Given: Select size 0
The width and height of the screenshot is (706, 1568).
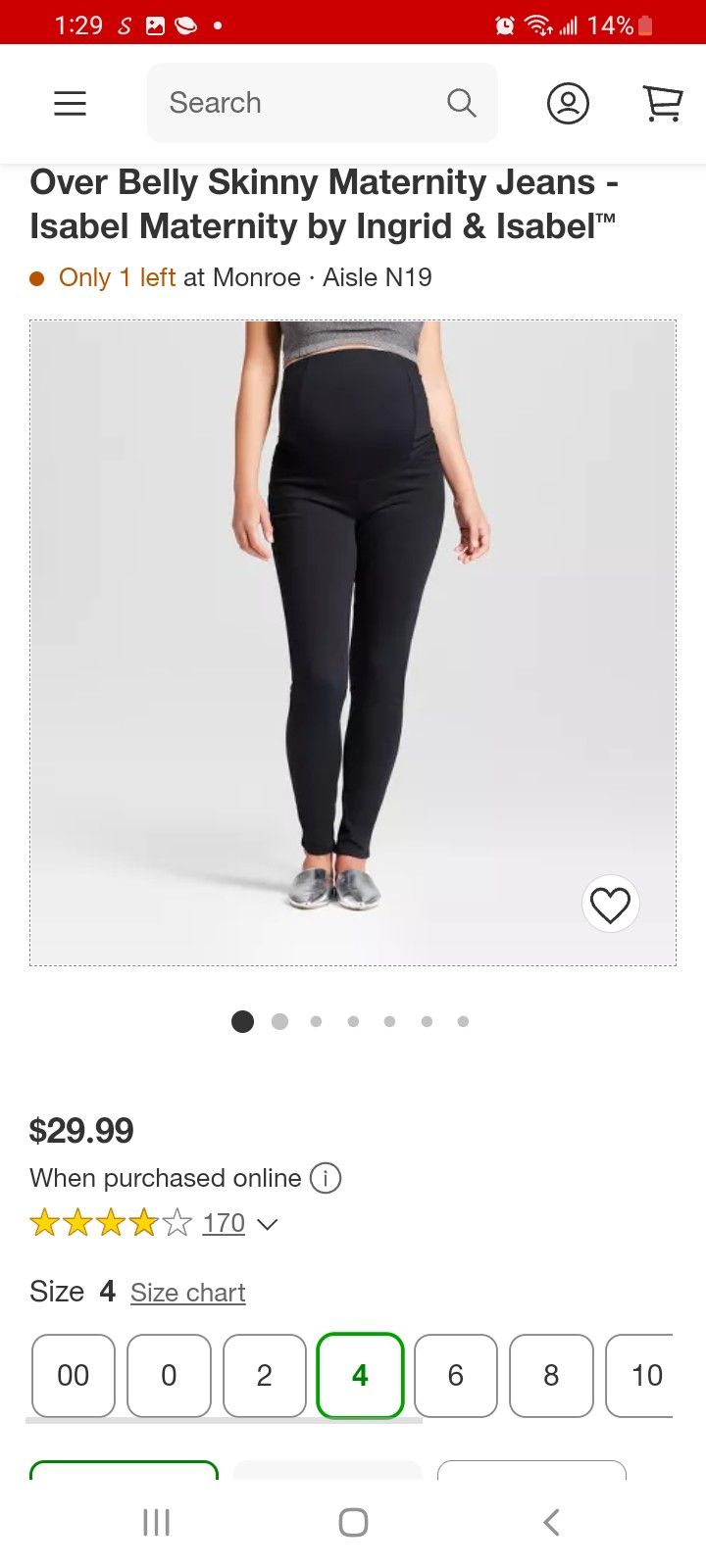Looking at the screenshot, I should (x=169, y=1375).
